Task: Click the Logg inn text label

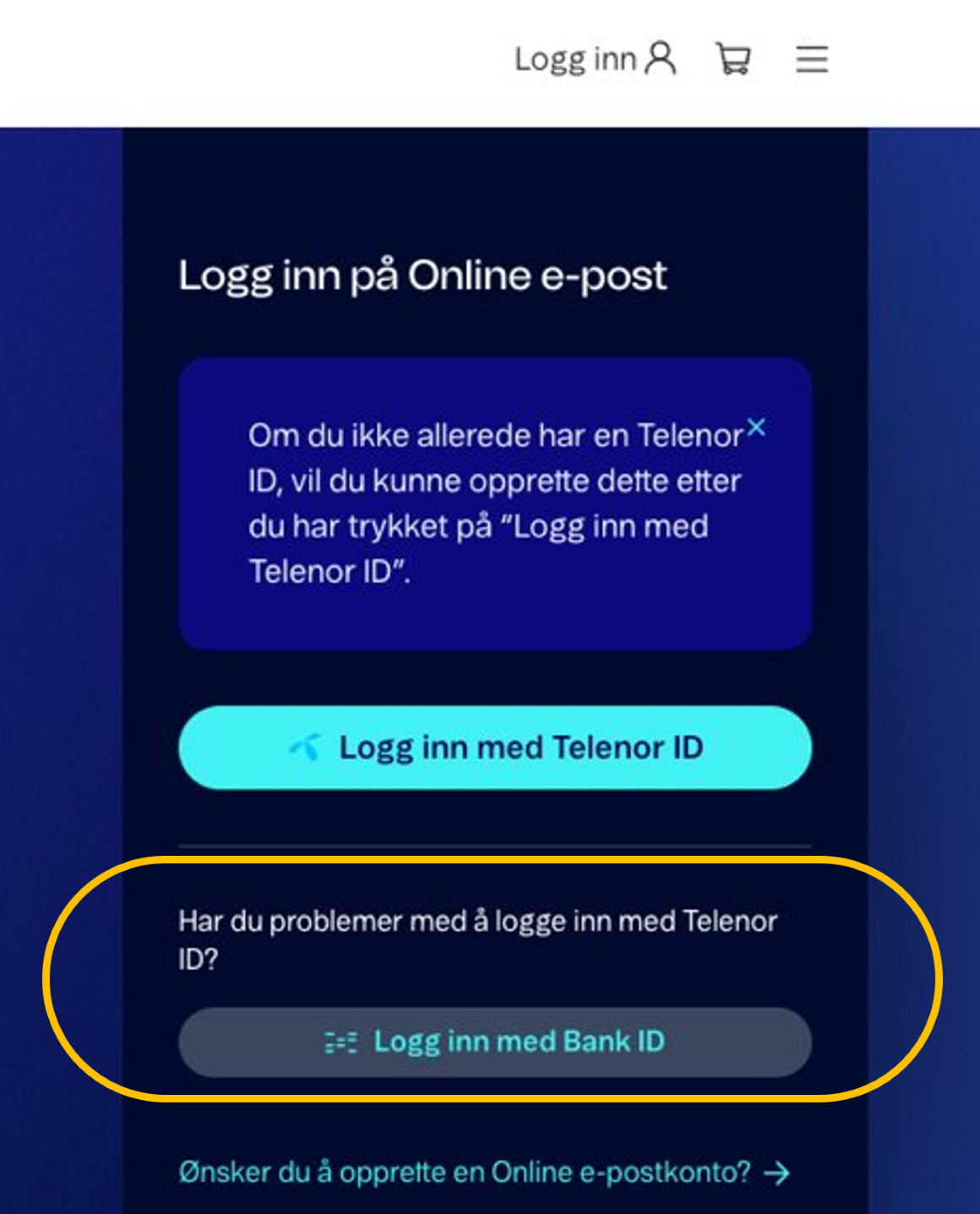Action: 577,58
